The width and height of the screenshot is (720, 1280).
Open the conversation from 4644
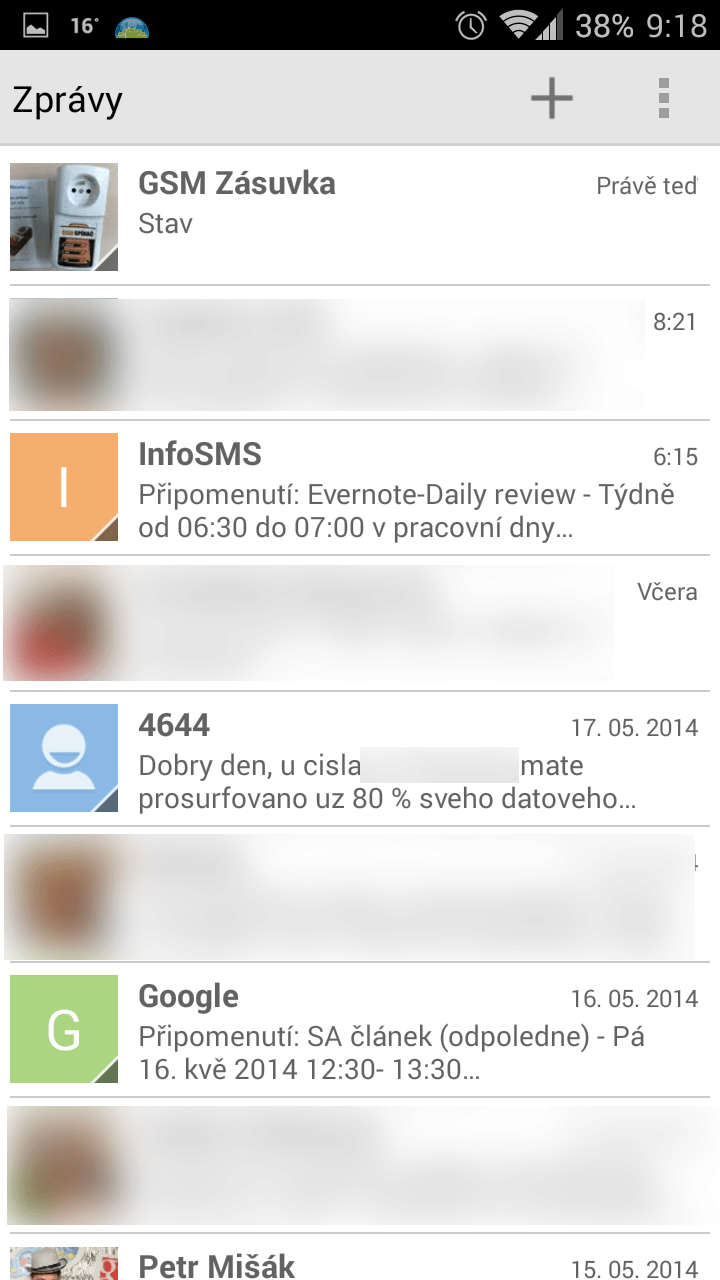(360, 758)
